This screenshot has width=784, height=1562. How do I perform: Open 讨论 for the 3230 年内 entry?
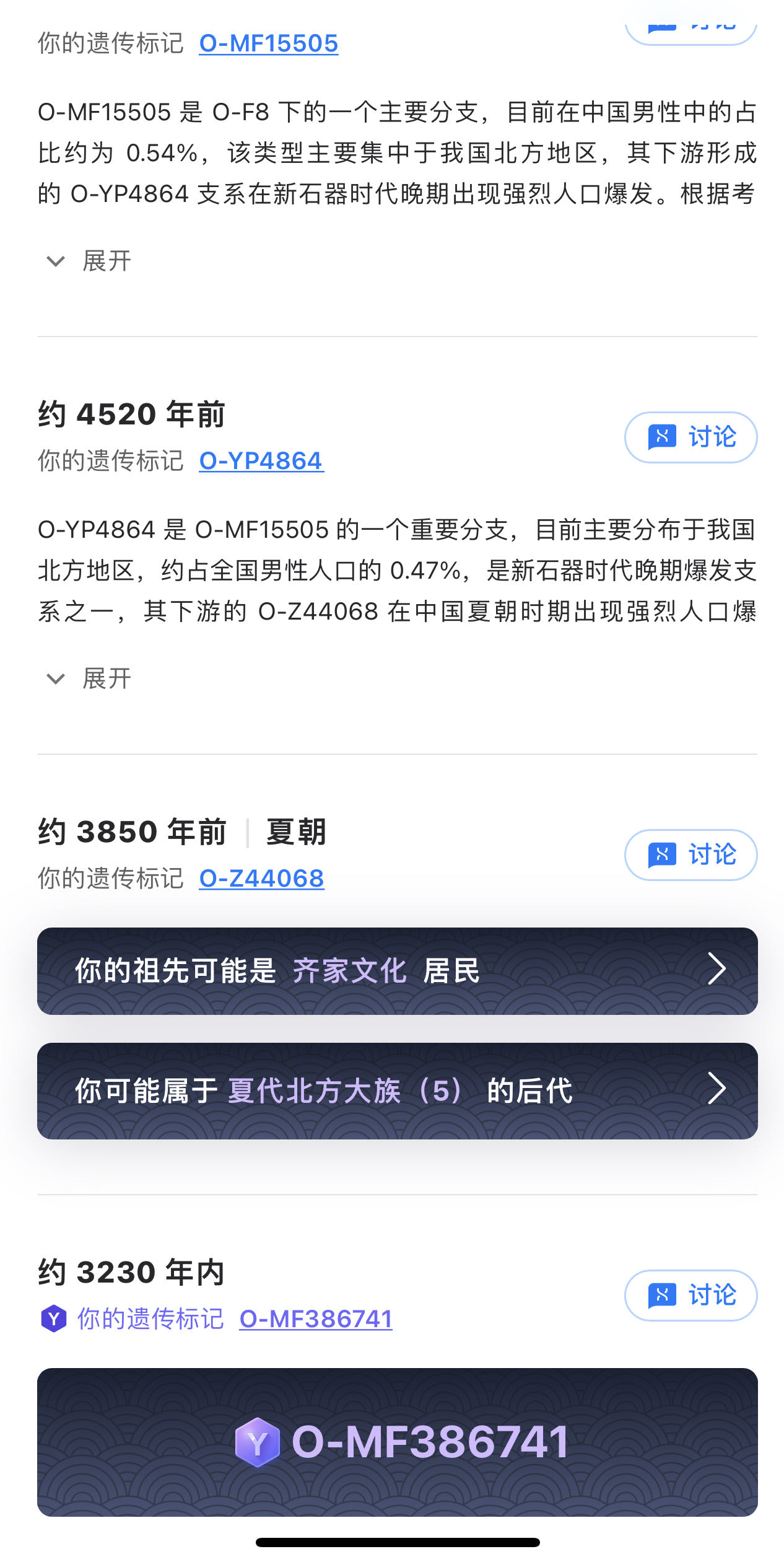tap(690, 1295)
